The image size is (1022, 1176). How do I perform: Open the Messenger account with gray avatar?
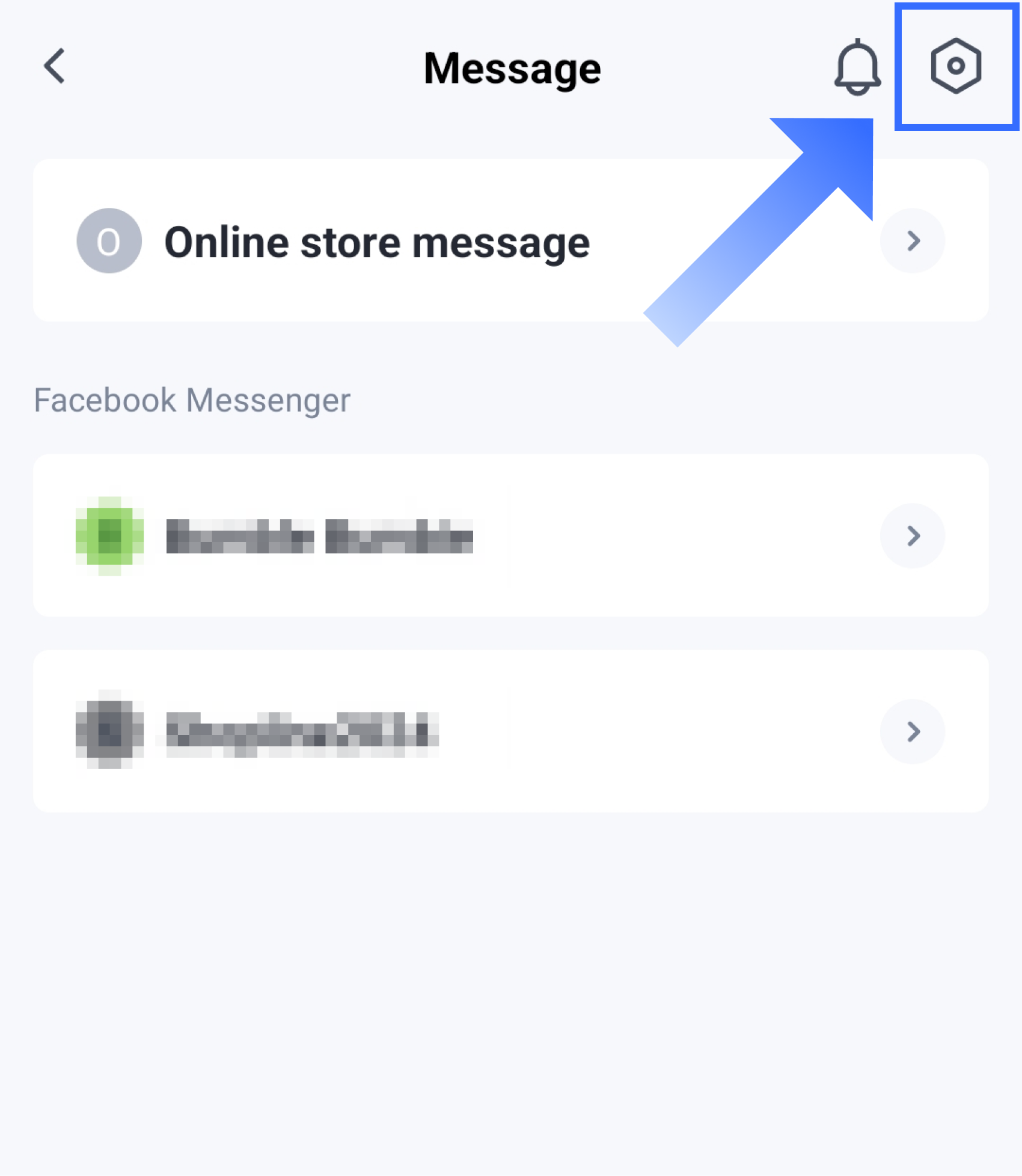(511, 731)
